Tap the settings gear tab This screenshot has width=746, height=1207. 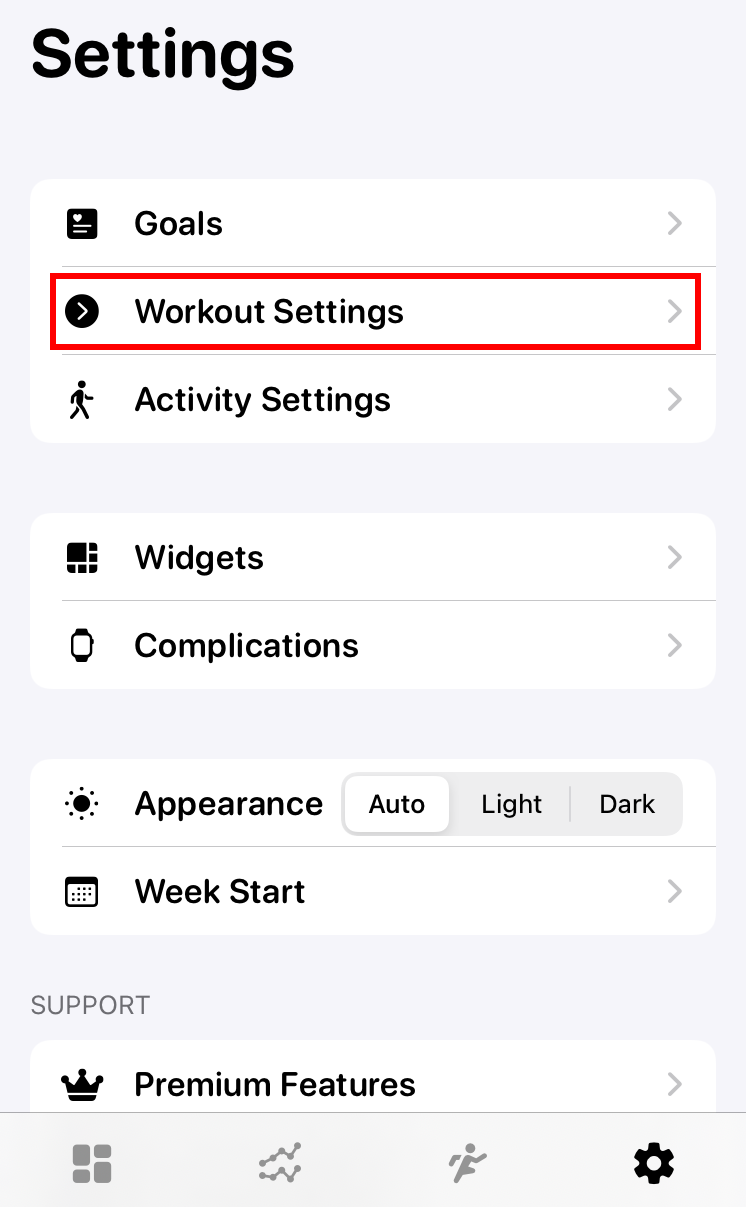(654, 1164)
